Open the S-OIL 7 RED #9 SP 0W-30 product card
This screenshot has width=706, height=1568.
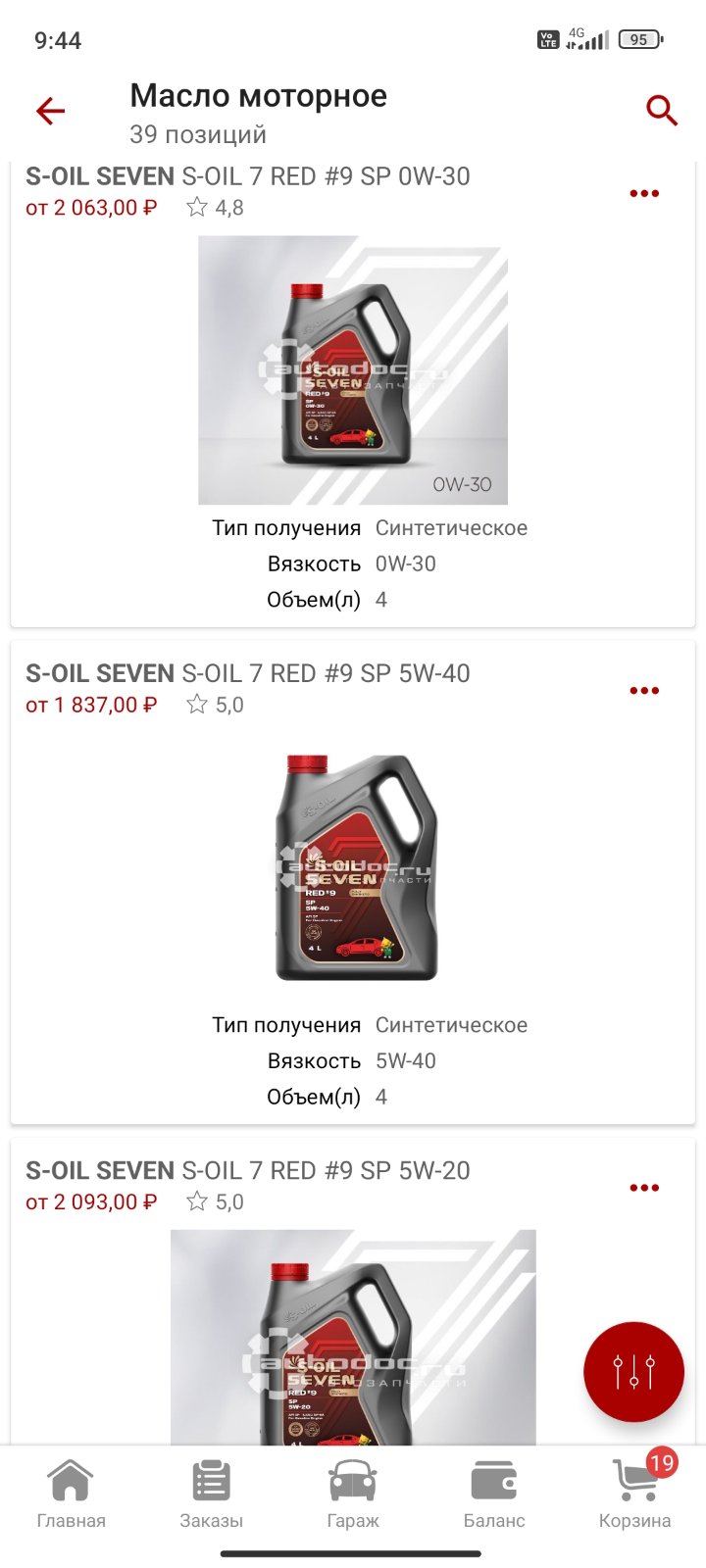pos(353,394)
